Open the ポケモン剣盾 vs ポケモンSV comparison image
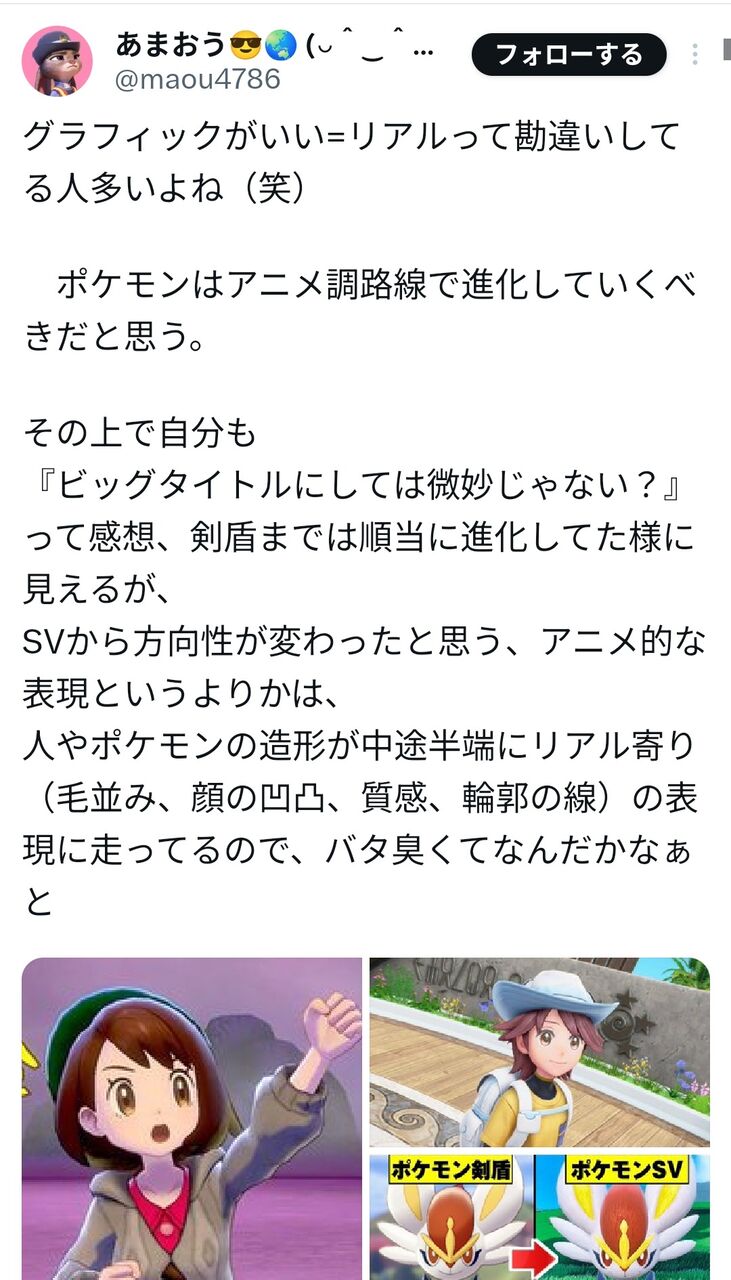The width and height of the screenshot is (731, 1280). [x=540, y=1217]
